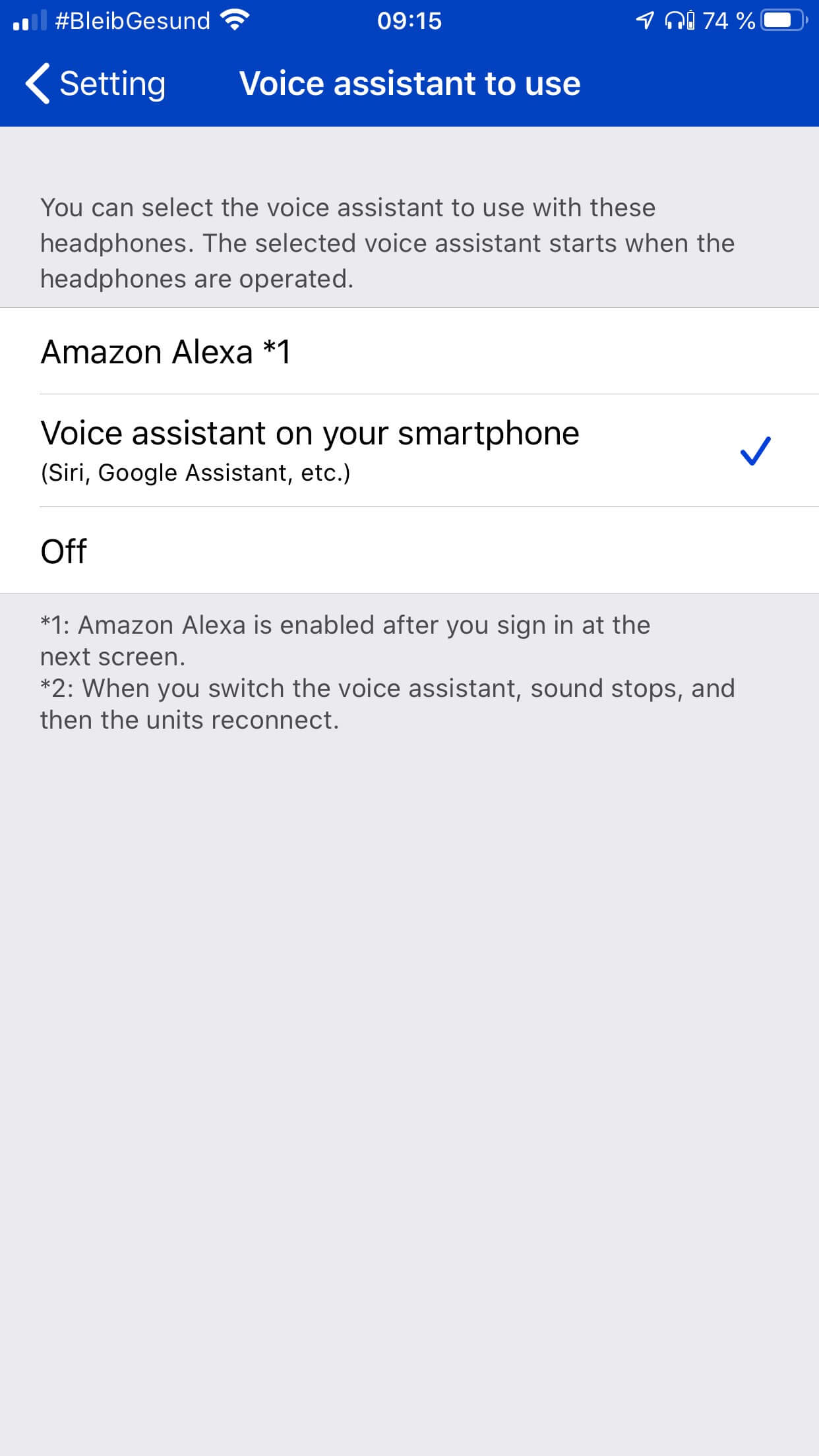Select Amazon Alexa as voice assistant
819x1456 pixels.
tap(409, 351)
